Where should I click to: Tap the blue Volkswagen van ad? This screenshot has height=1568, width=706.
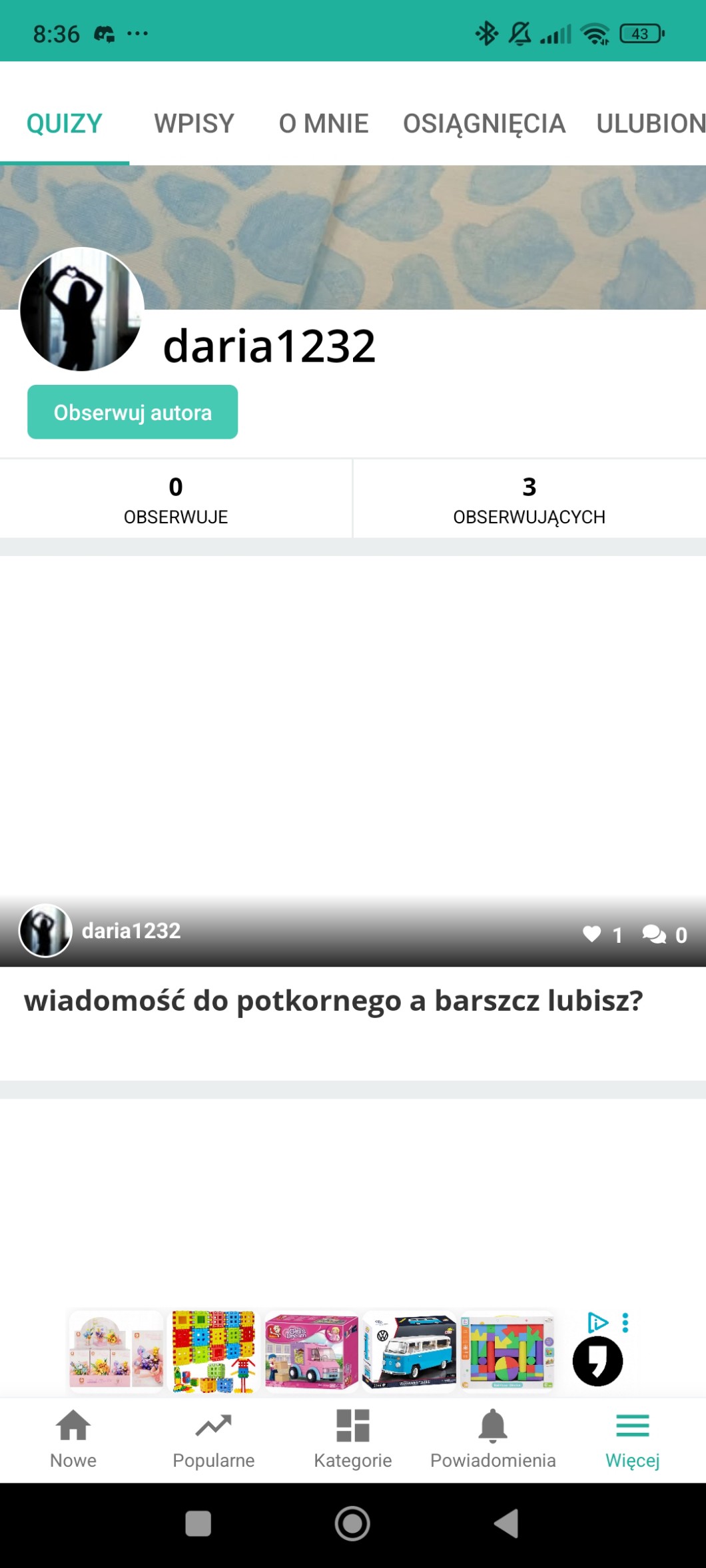pos(410,1352)
